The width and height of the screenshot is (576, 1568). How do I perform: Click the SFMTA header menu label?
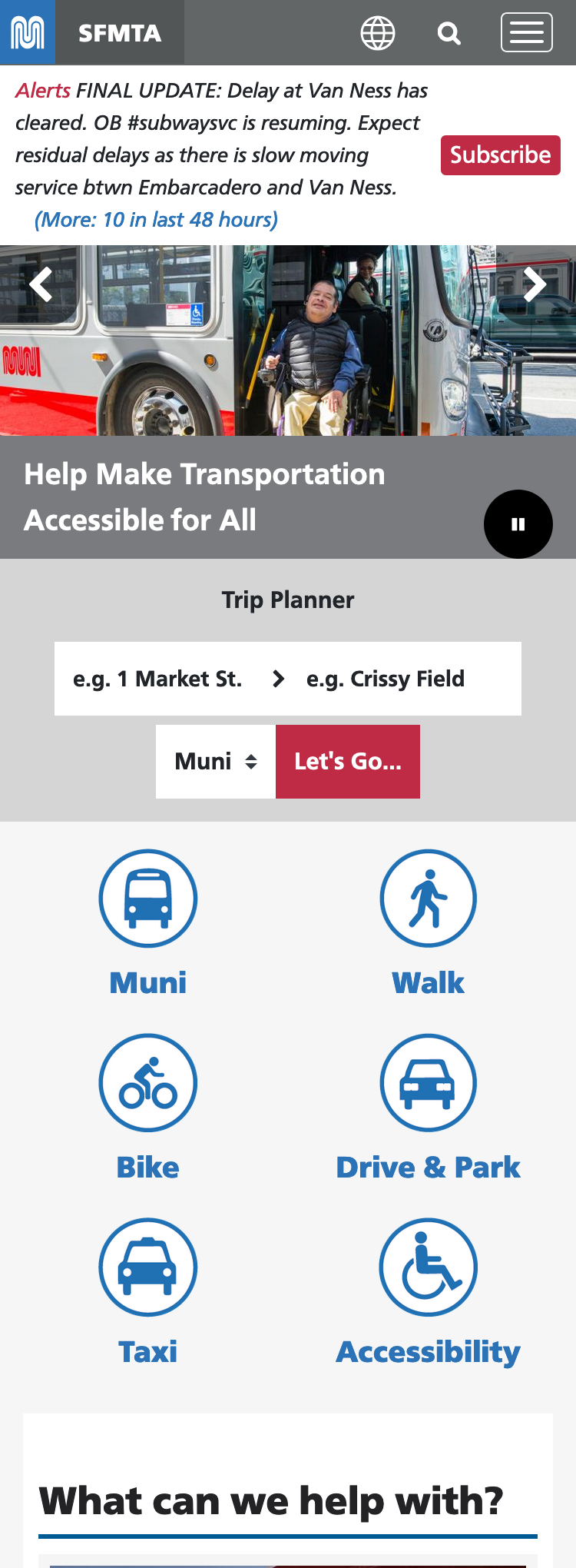tap(120, 32)
